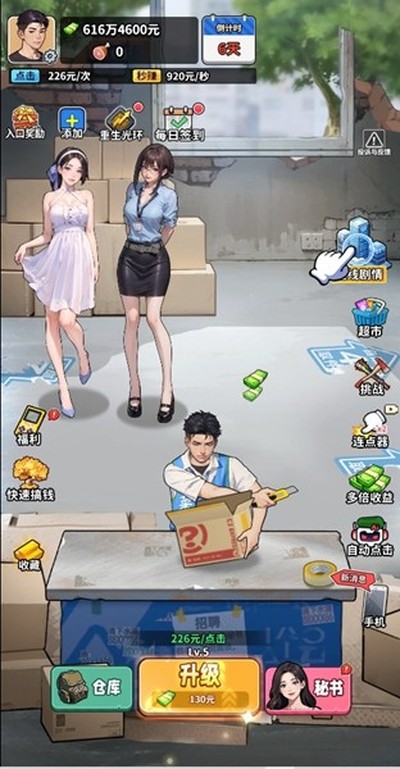This screenshot has width=400, height=769.
Task: Open the 福利 benefits icon
Action: pyautogui.click(x=29, y=426)
